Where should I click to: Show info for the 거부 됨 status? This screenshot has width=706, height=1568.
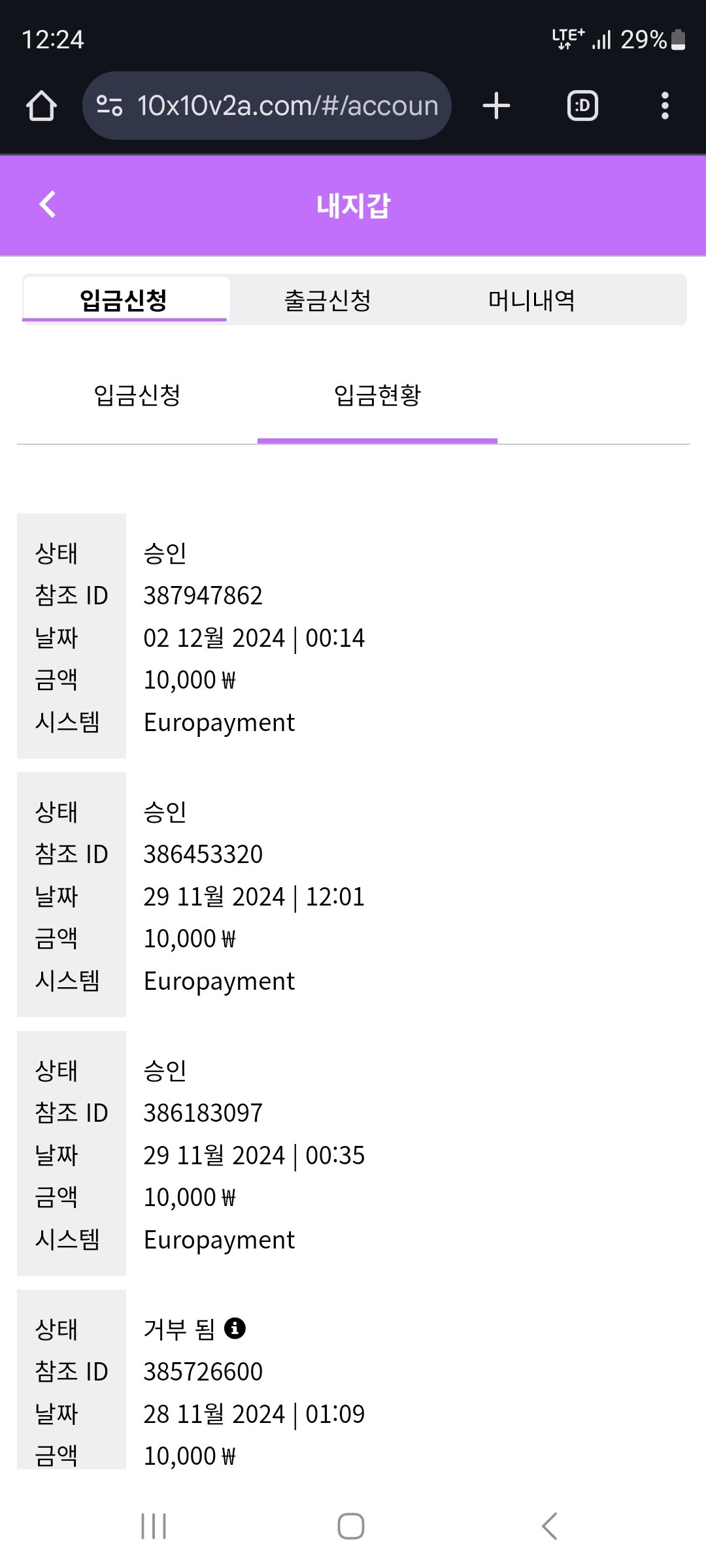pyautogui.click(x=235, y=1328)
